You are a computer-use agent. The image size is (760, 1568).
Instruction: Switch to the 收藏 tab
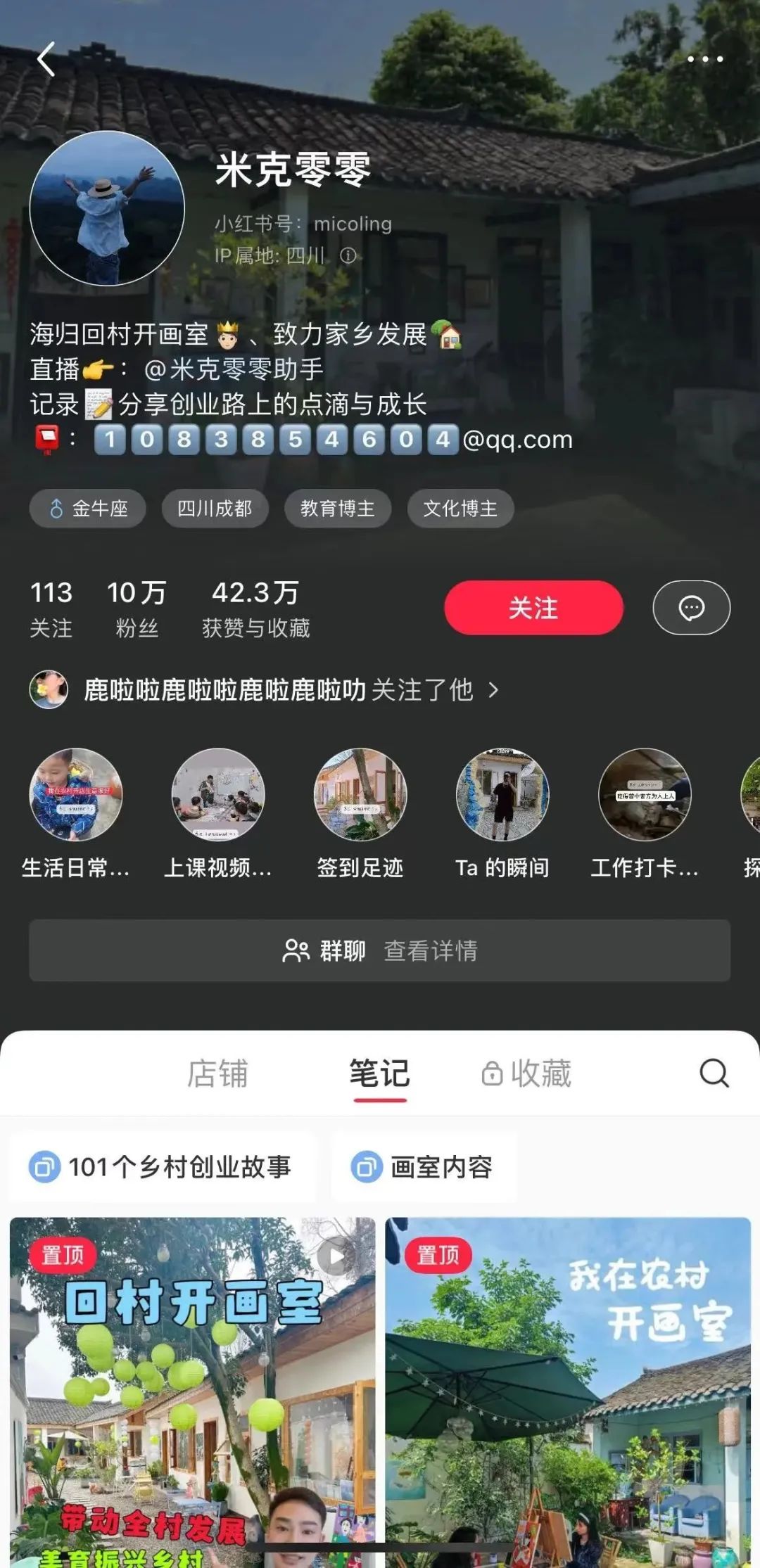(526, 1073)
